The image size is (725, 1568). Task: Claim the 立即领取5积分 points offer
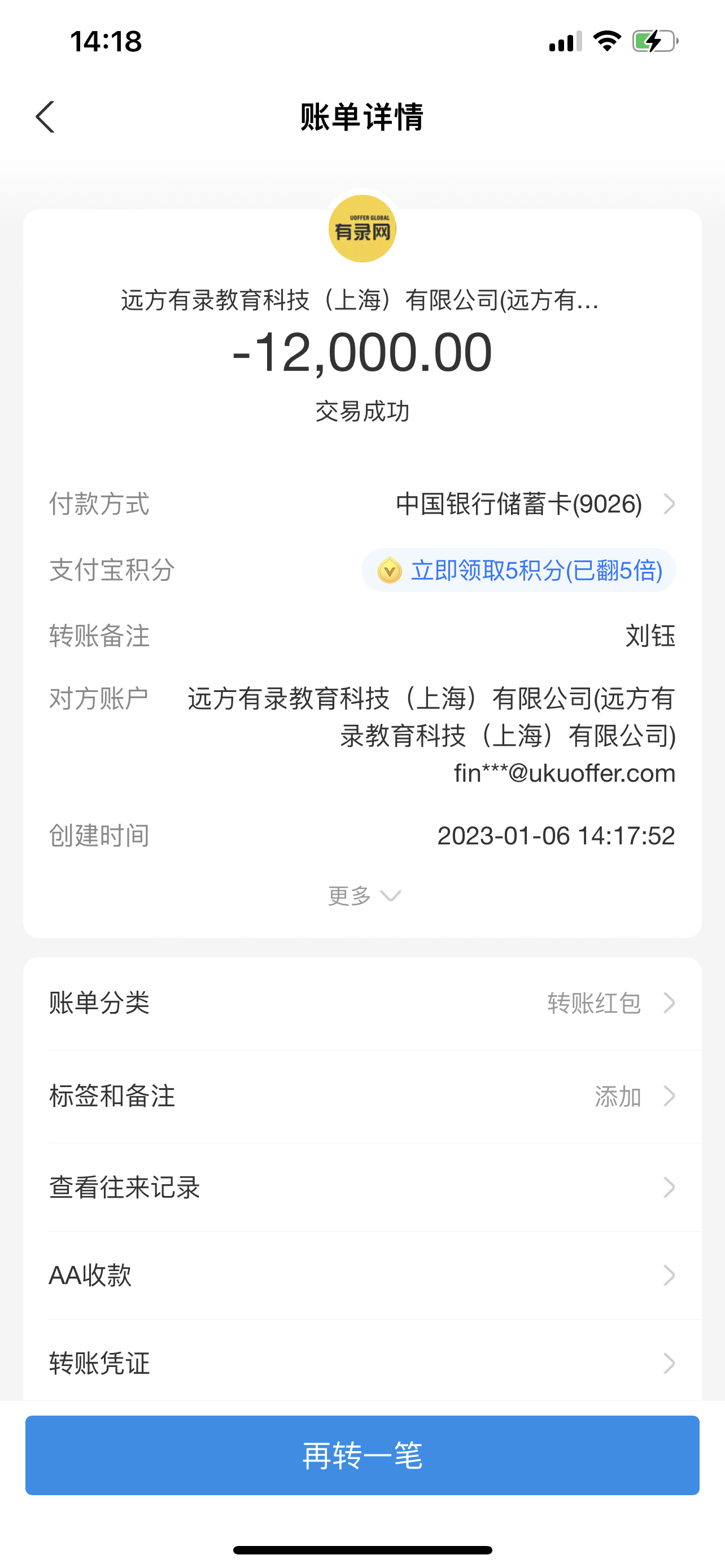519,570
